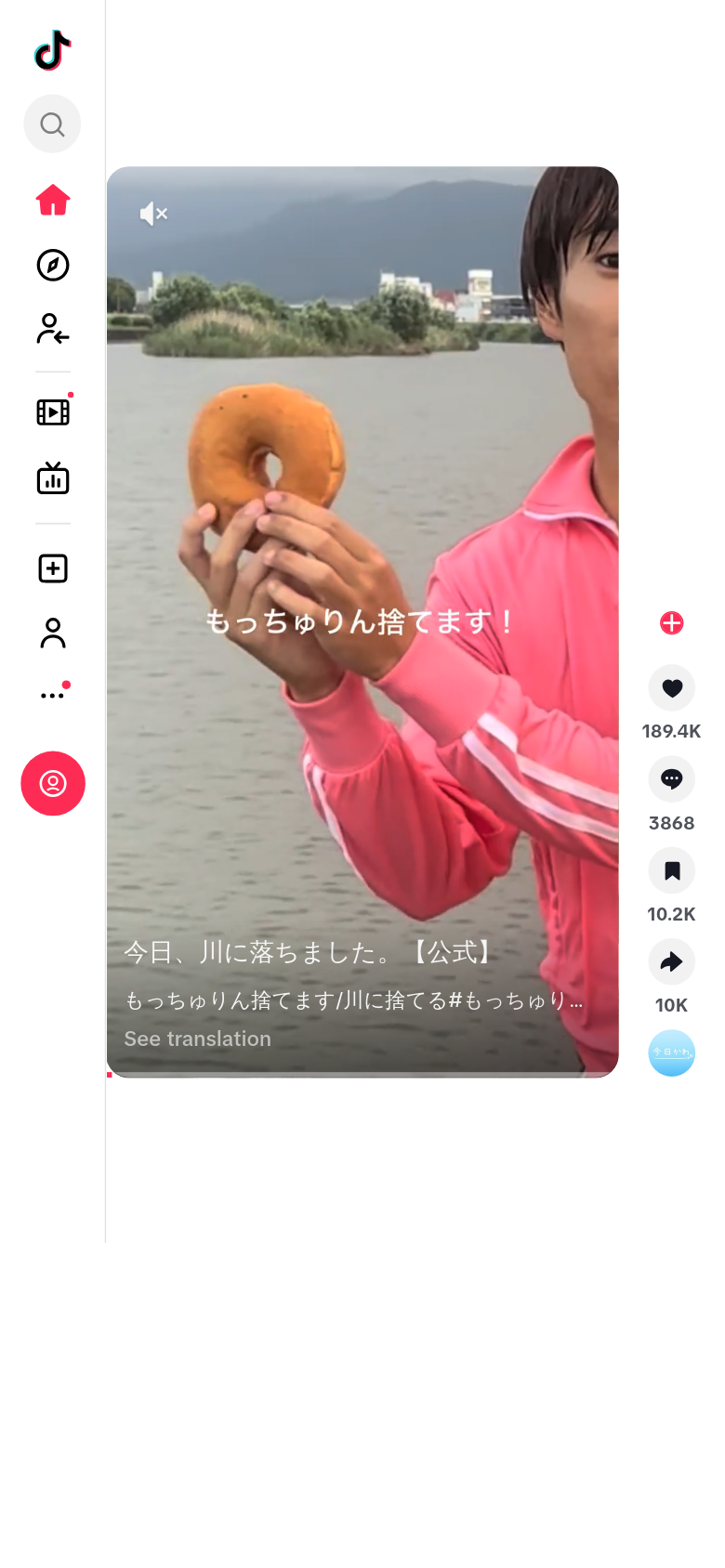The height and width of the screenshot is (1568, 725).
Task: Share this video
Action: [x=671, y=961]
